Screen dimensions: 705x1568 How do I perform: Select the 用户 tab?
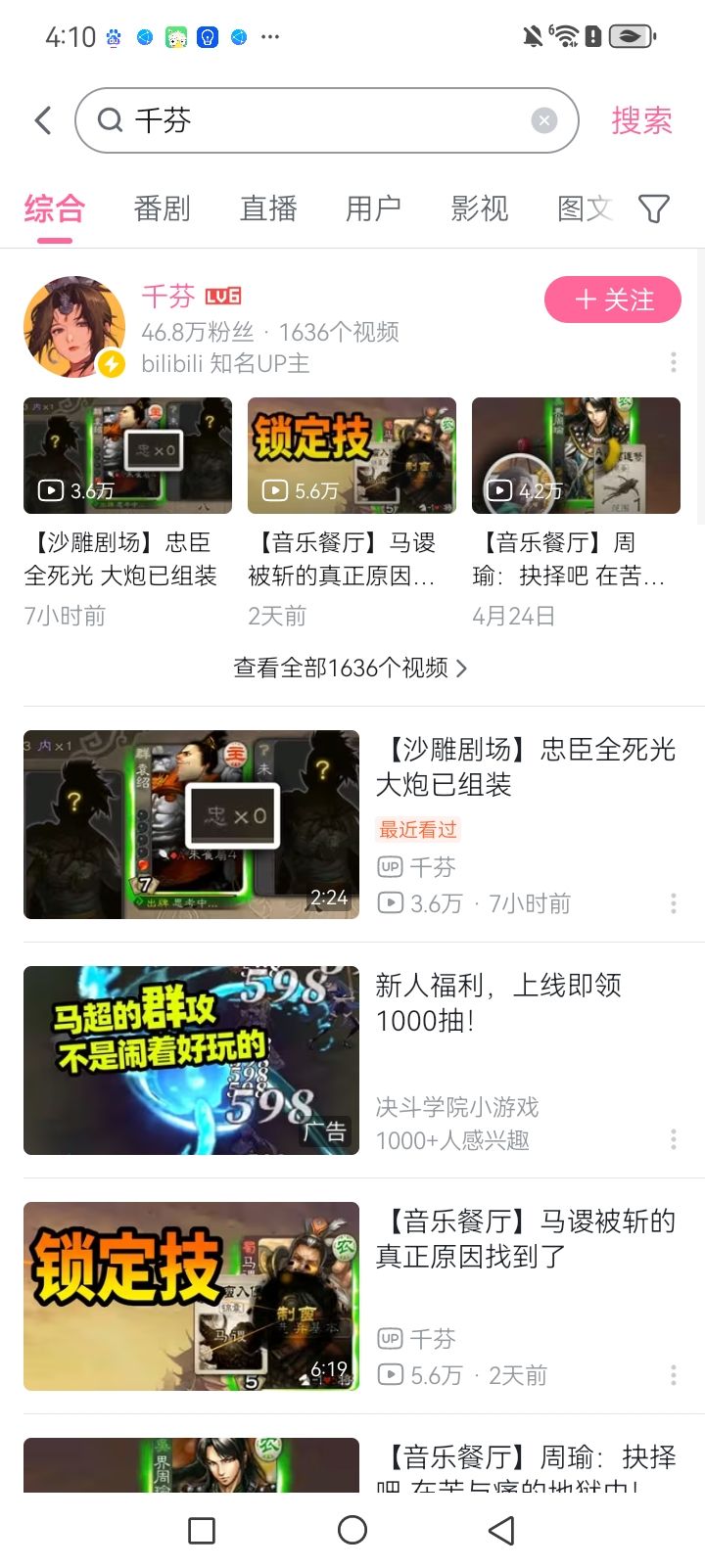click(374, 208)
